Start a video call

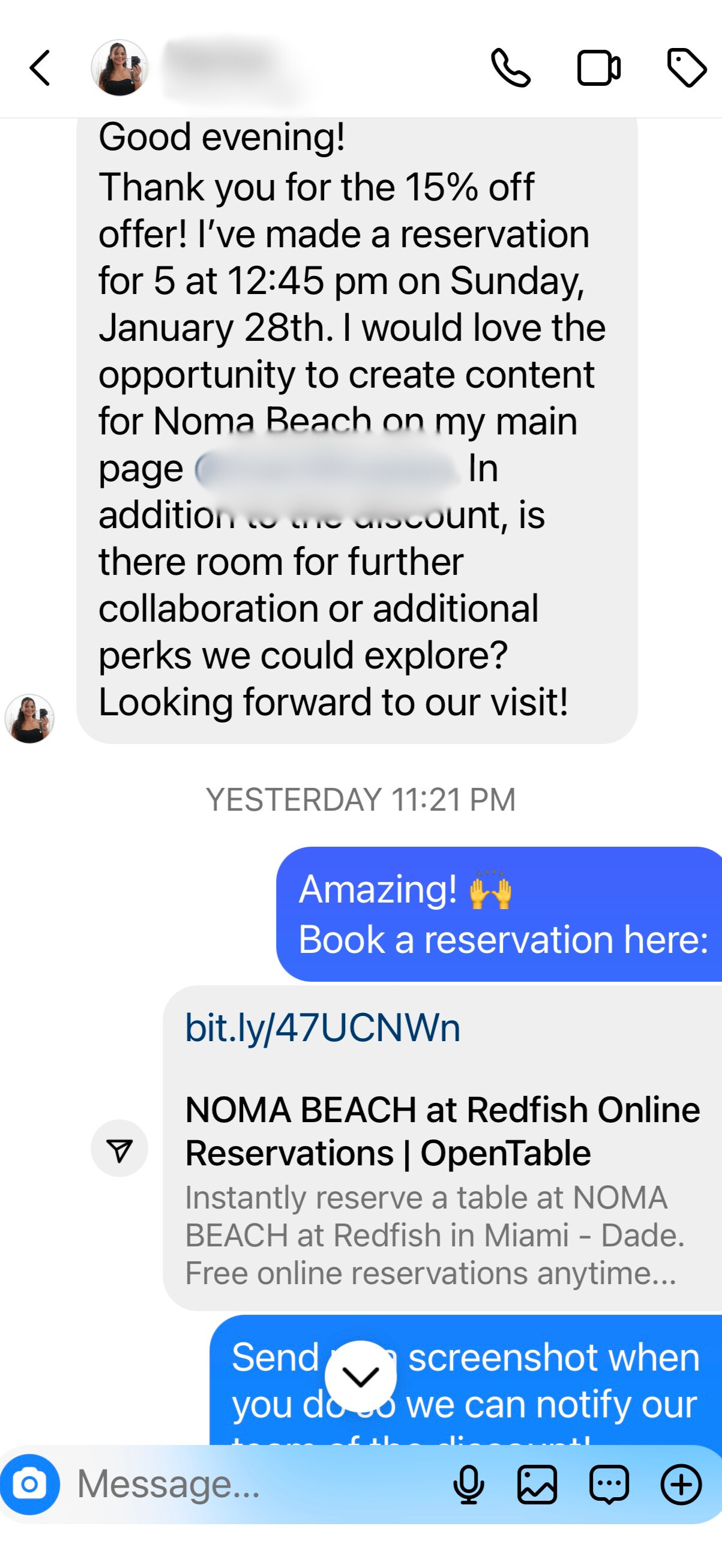pos(598,68)
